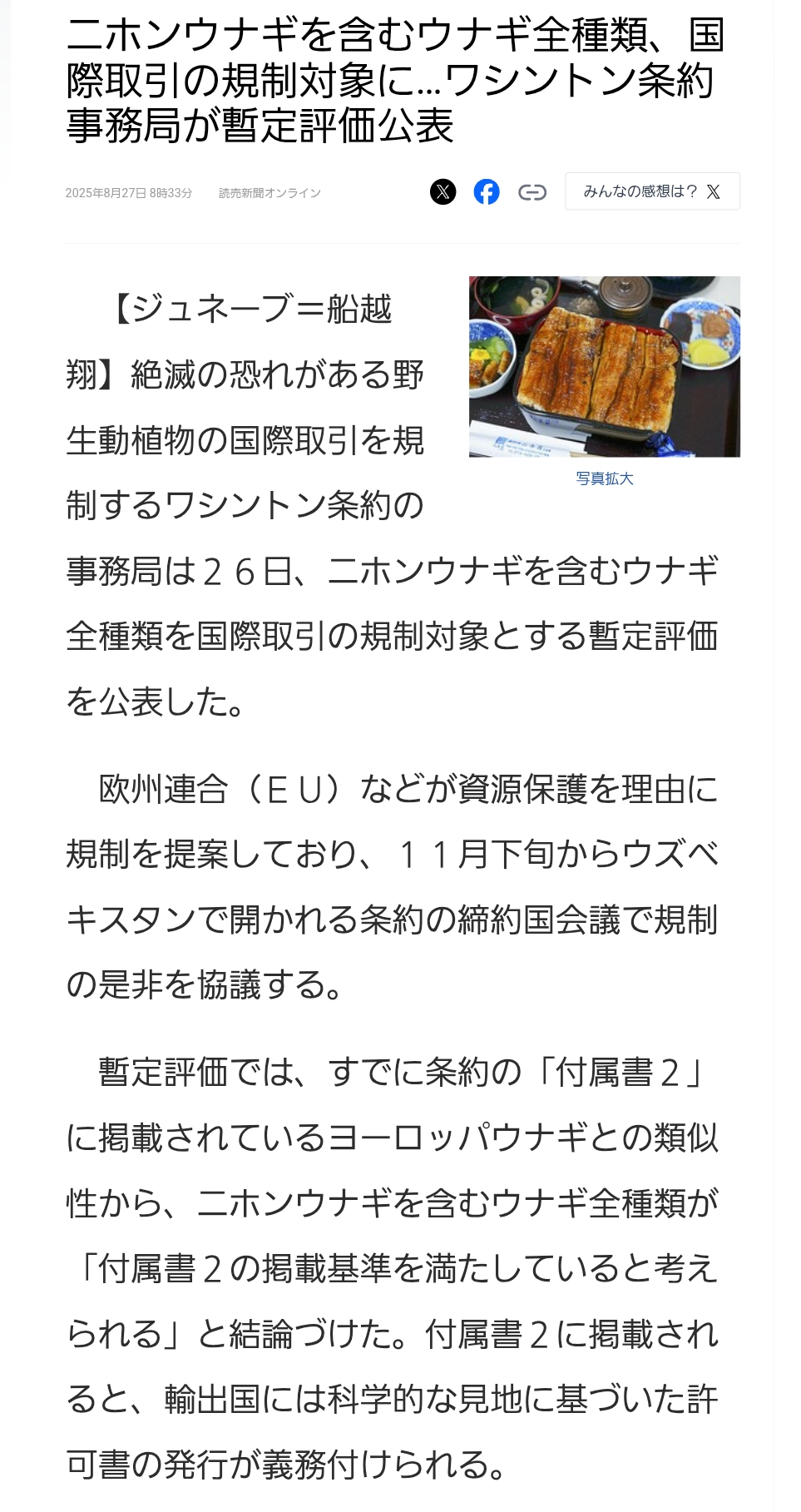This screenshot has width=801, height=1512.
Task: Open the みんなの感想は？ button
Action: coord(652,191)
